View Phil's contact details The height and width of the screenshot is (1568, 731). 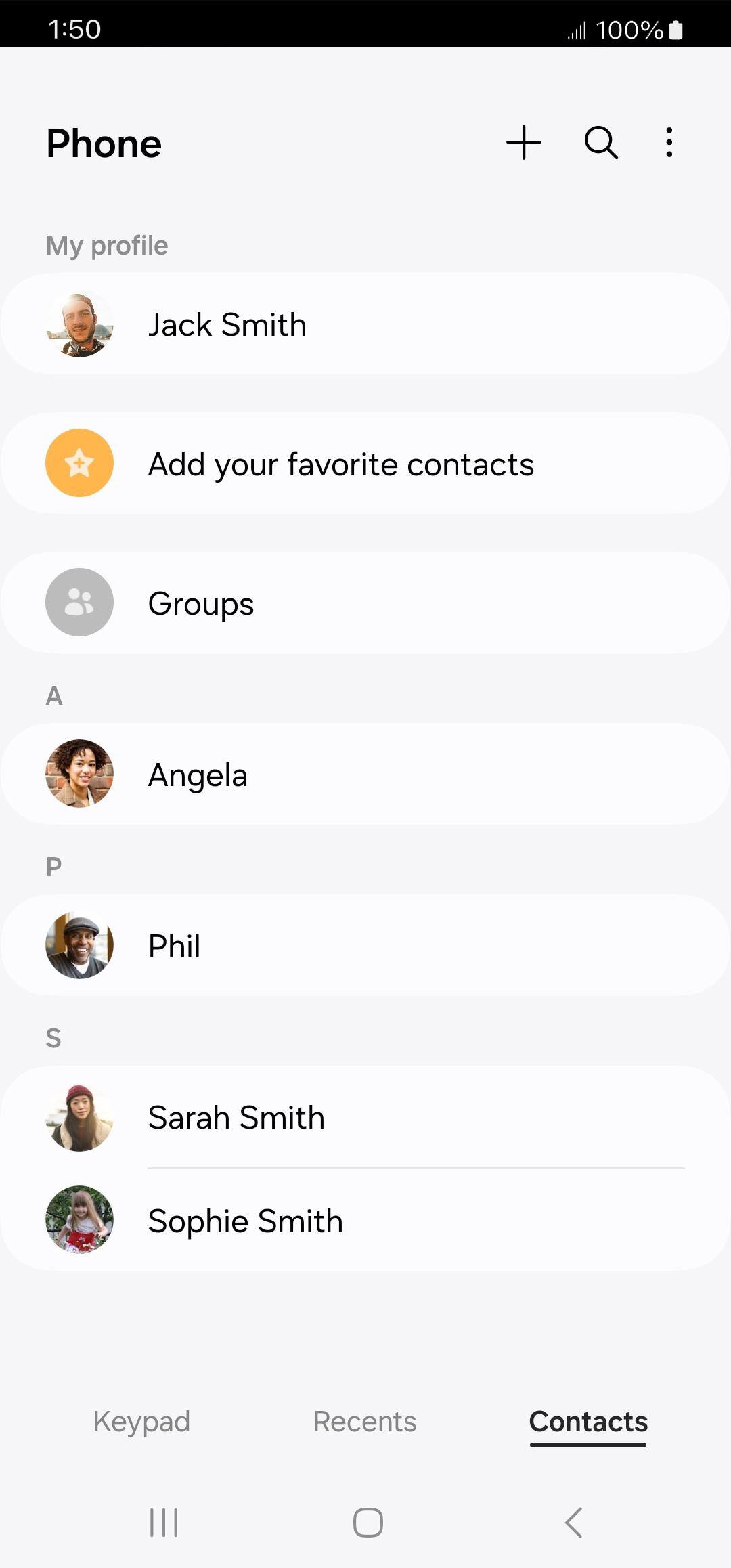[x=365, y=945]
